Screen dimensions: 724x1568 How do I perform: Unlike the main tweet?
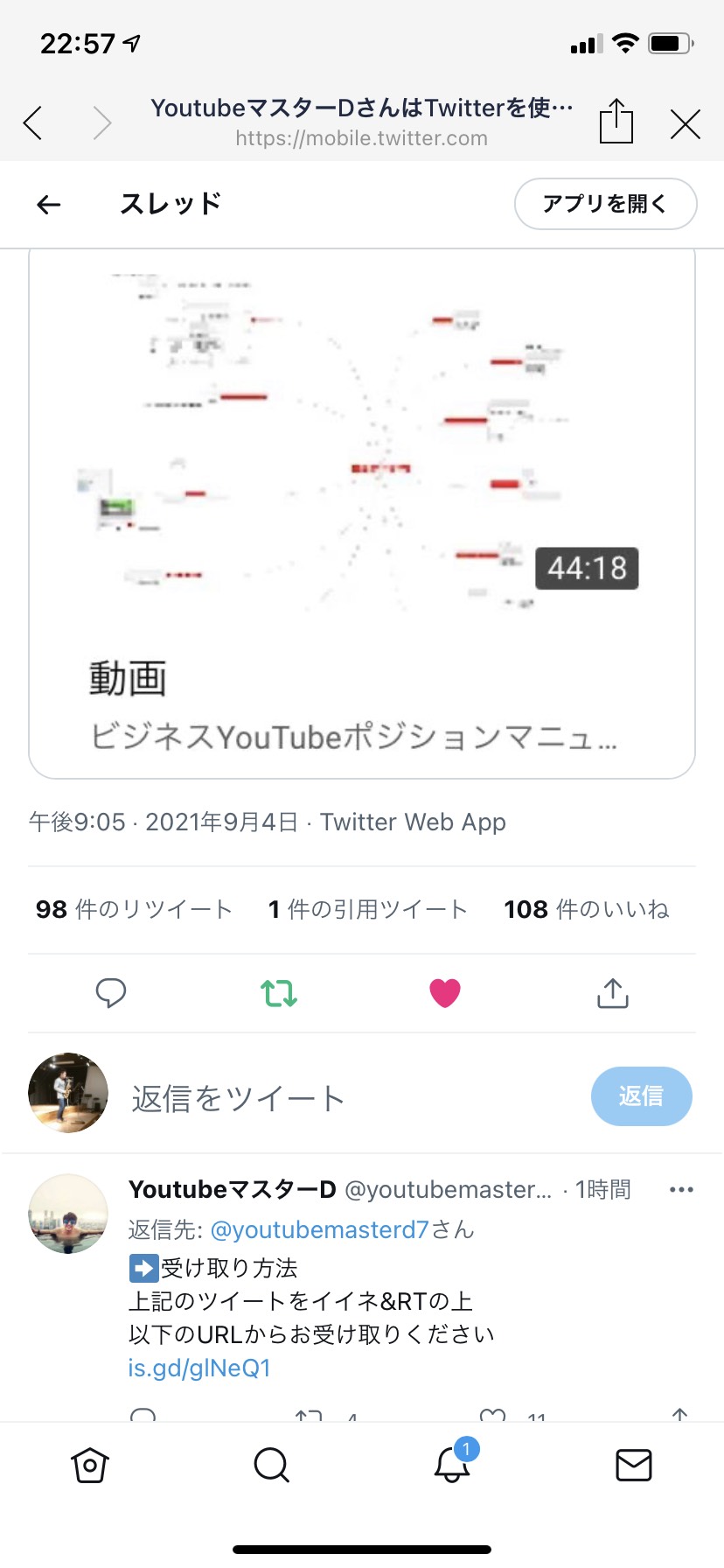(x=445, y=993)
